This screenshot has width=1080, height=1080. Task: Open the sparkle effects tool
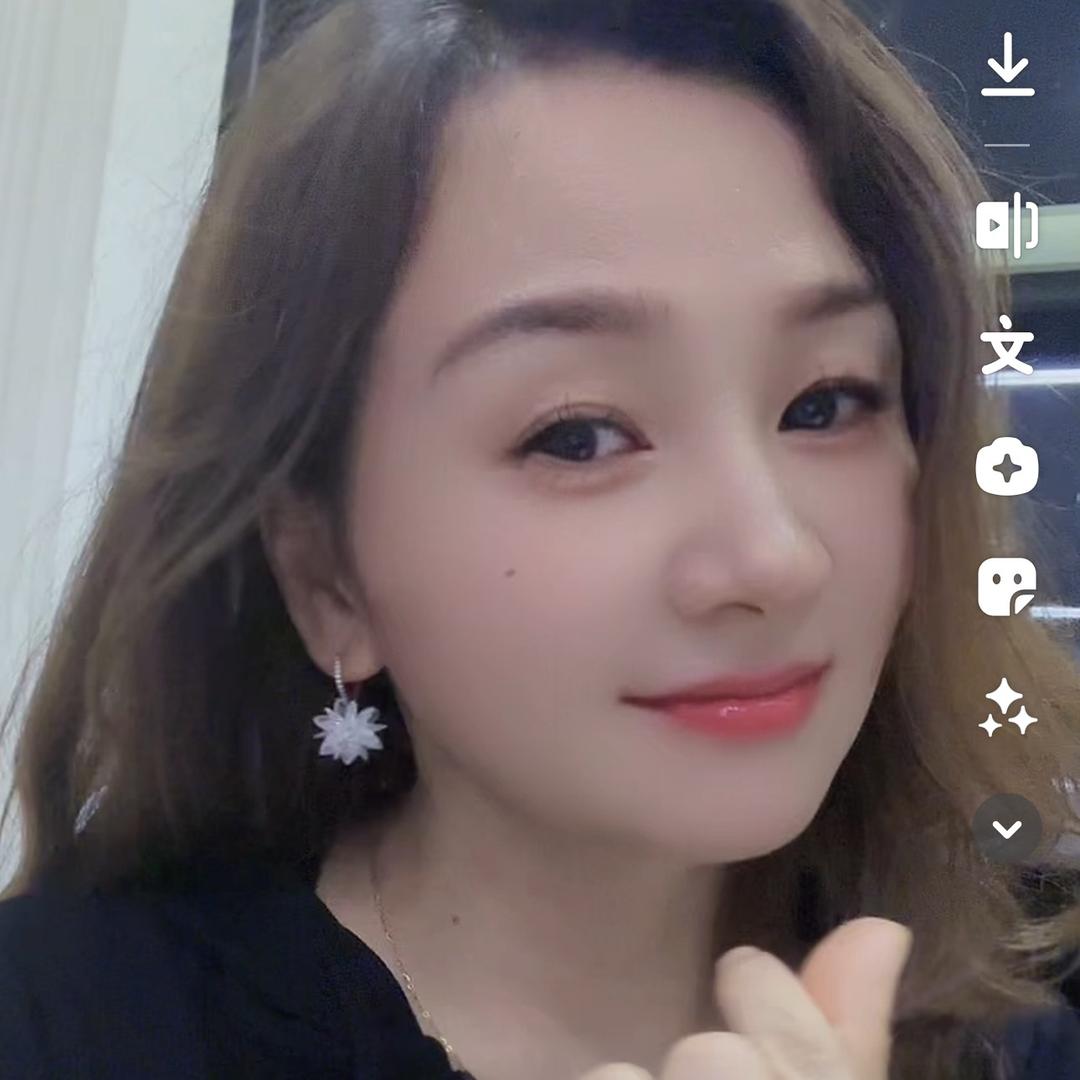click(1007, 708)
